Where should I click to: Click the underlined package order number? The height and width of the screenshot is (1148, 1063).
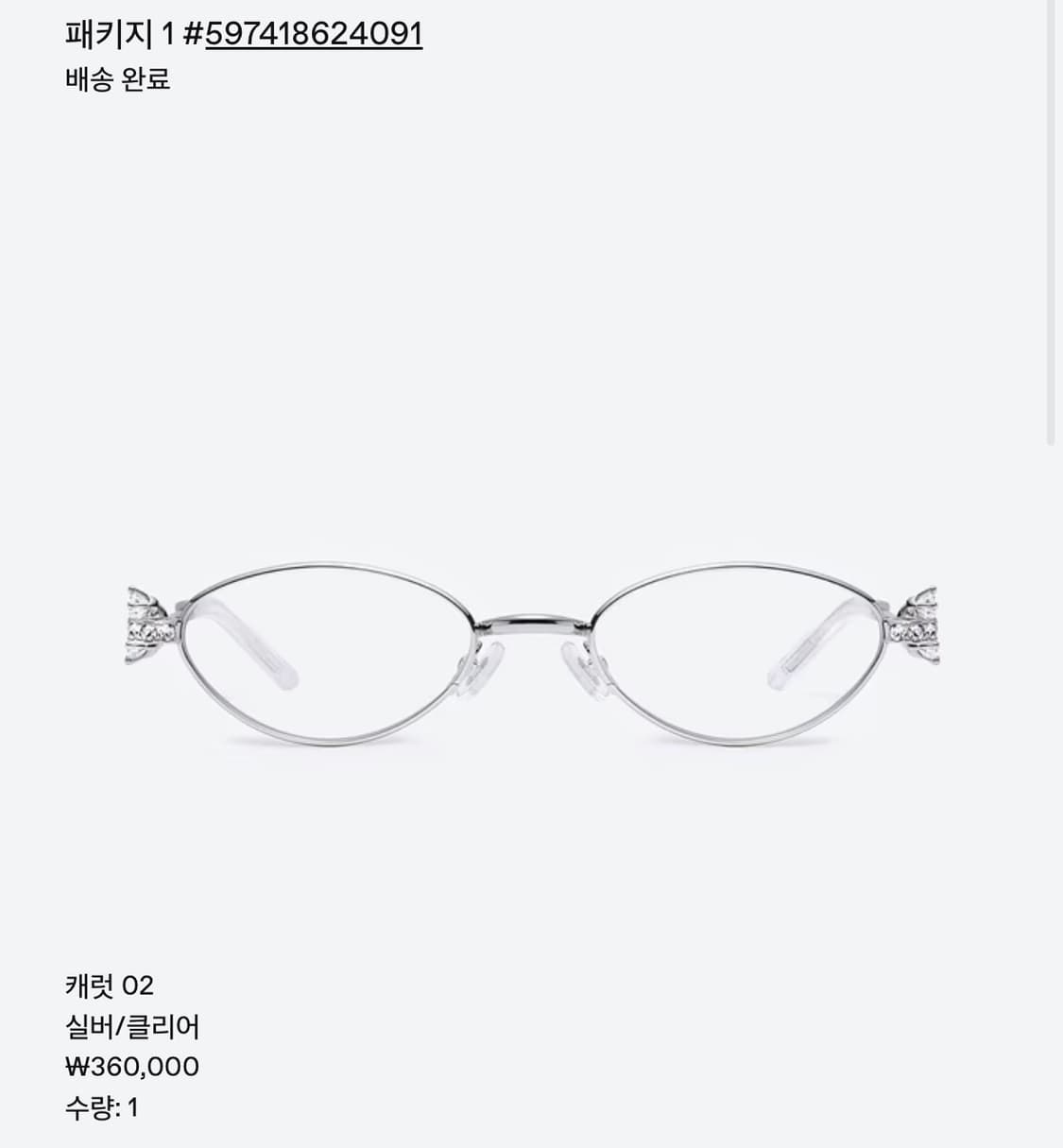point(315,32)
